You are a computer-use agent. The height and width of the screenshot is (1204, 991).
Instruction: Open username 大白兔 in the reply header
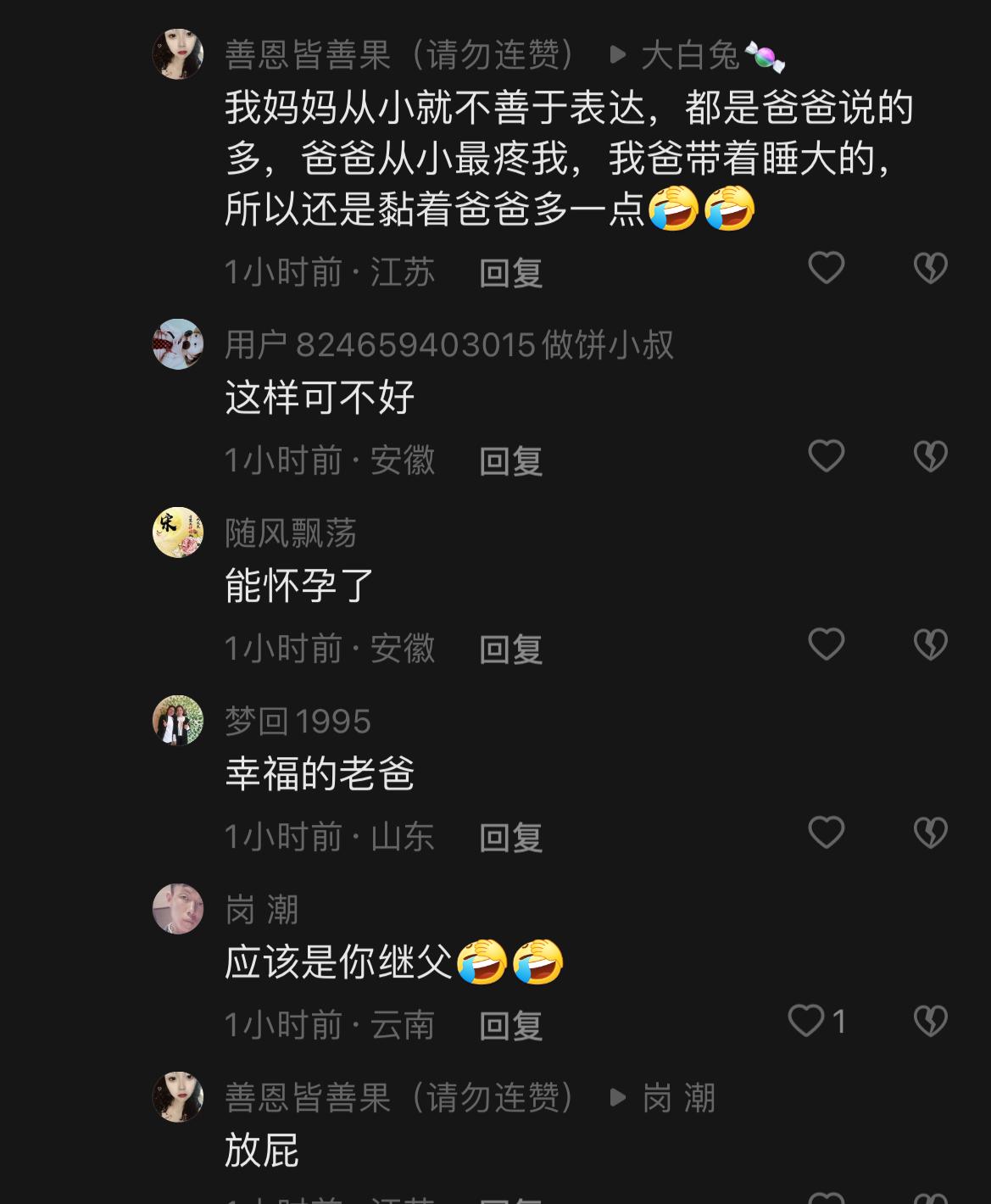pos(691,55)
